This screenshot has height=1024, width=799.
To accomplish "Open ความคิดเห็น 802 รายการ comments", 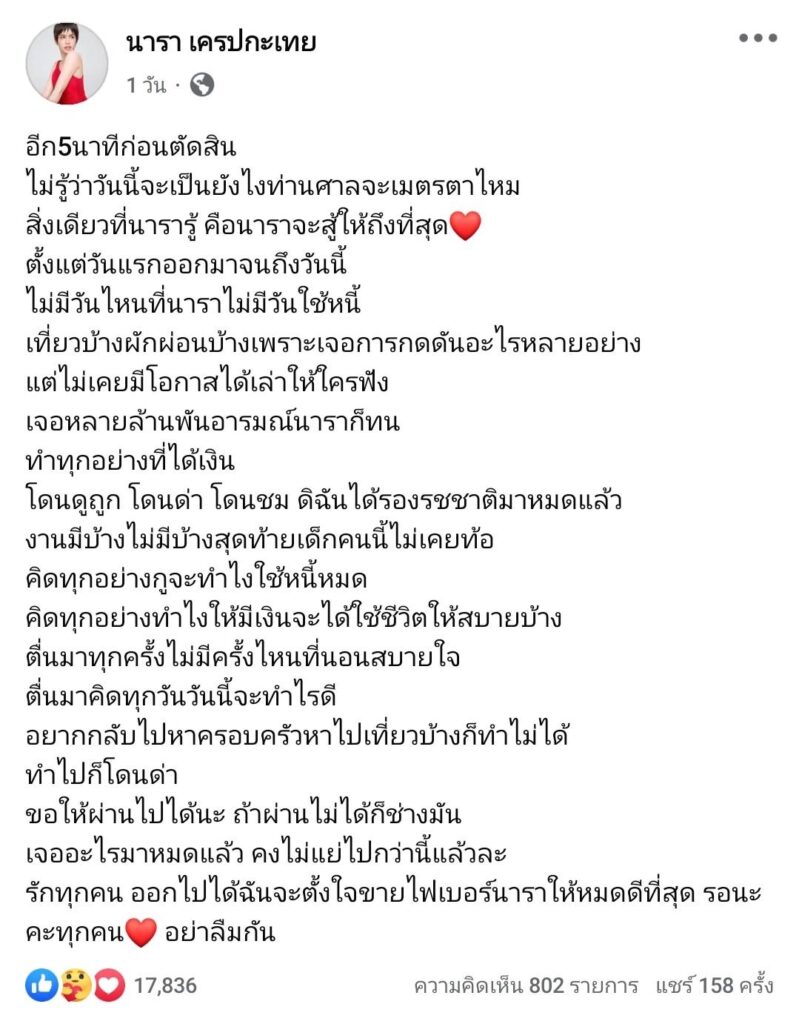I will pyautogui.click(x=526, y=986).
